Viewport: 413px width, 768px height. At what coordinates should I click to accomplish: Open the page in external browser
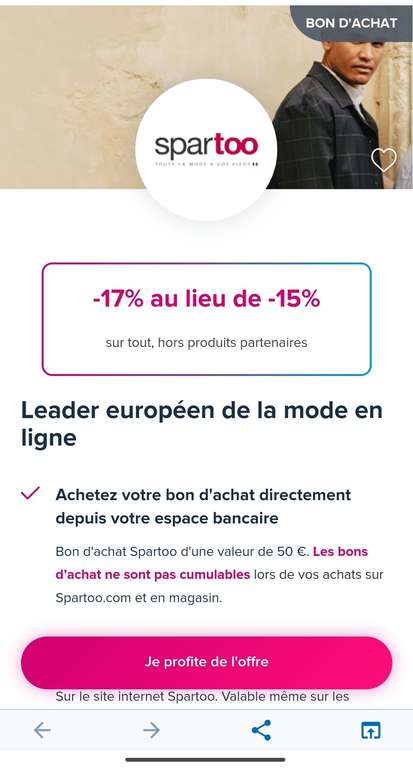pyautogui.click(x=370, y=730)
